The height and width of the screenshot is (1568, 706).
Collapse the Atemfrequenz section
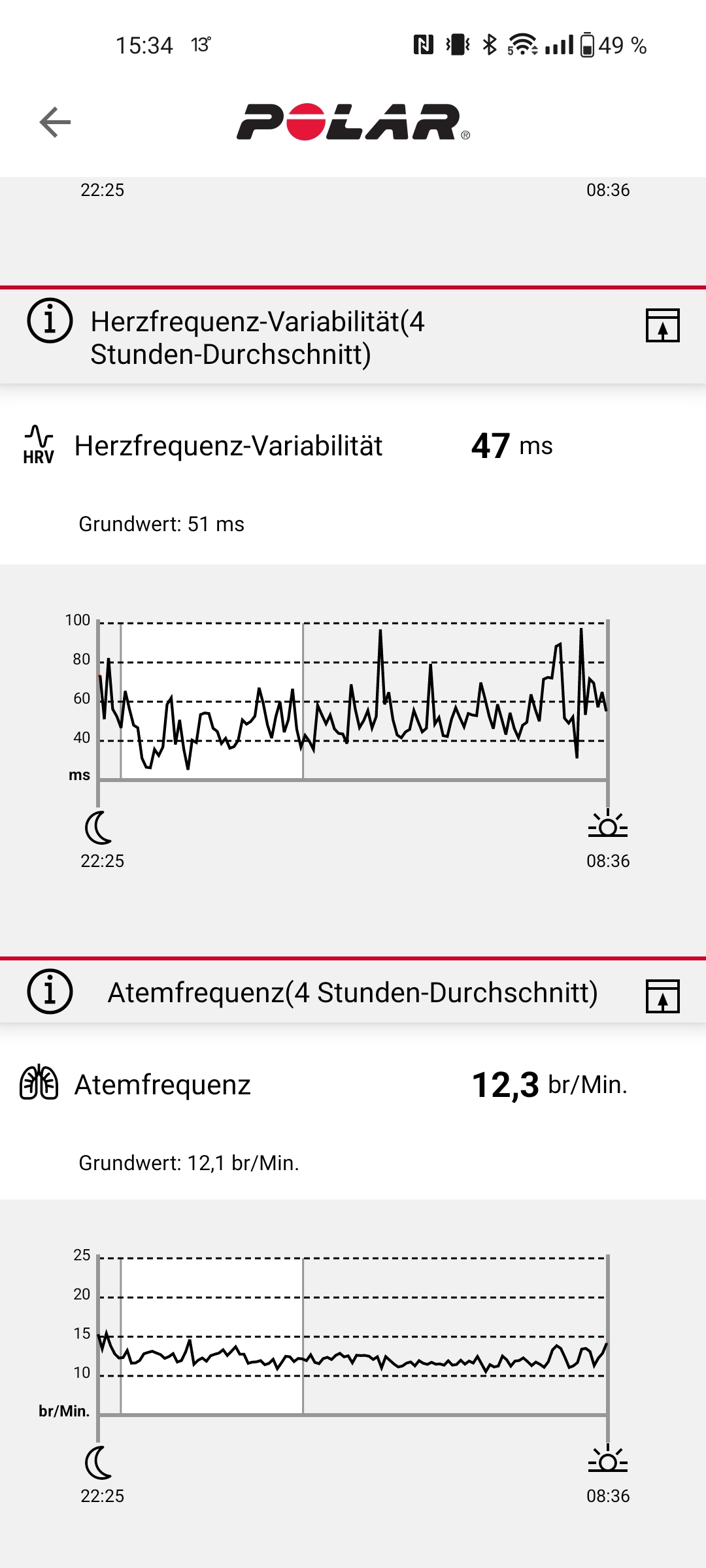click(662, 996)
